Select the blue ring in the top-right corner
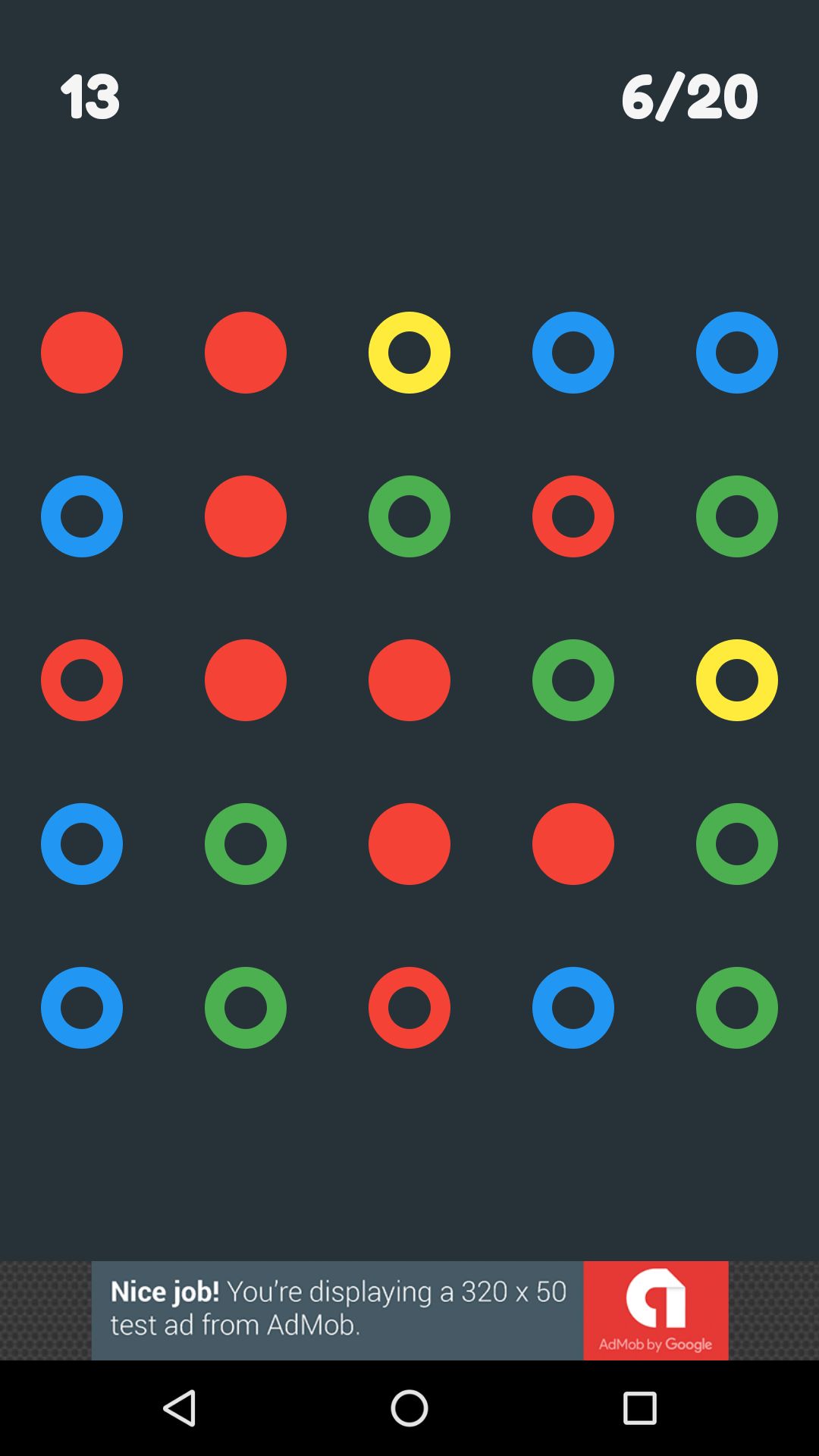 coord(737,353)
